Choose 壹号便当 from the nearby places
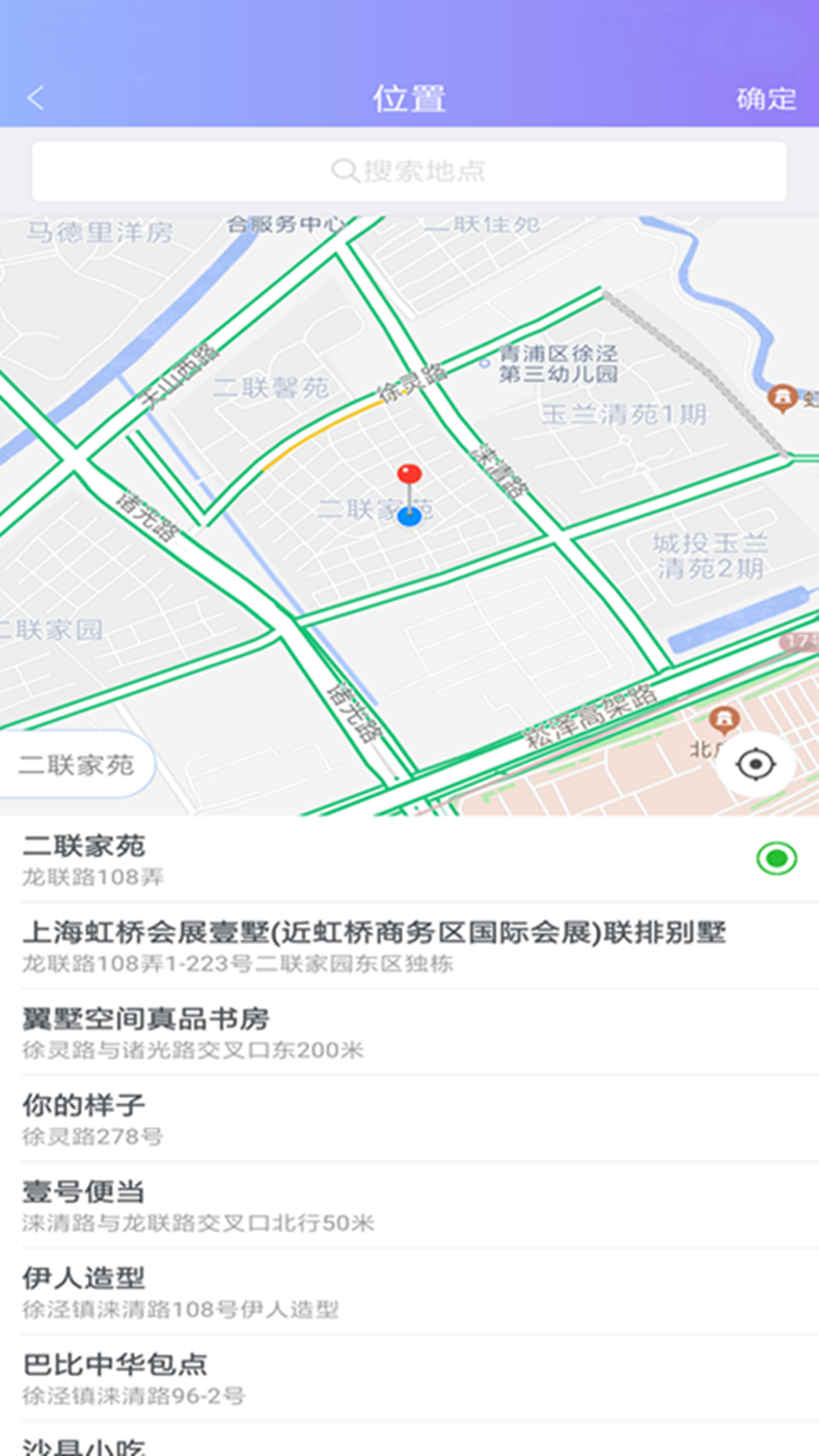This screenshot has width=819, height=1456. click(x=409, y=1205)
